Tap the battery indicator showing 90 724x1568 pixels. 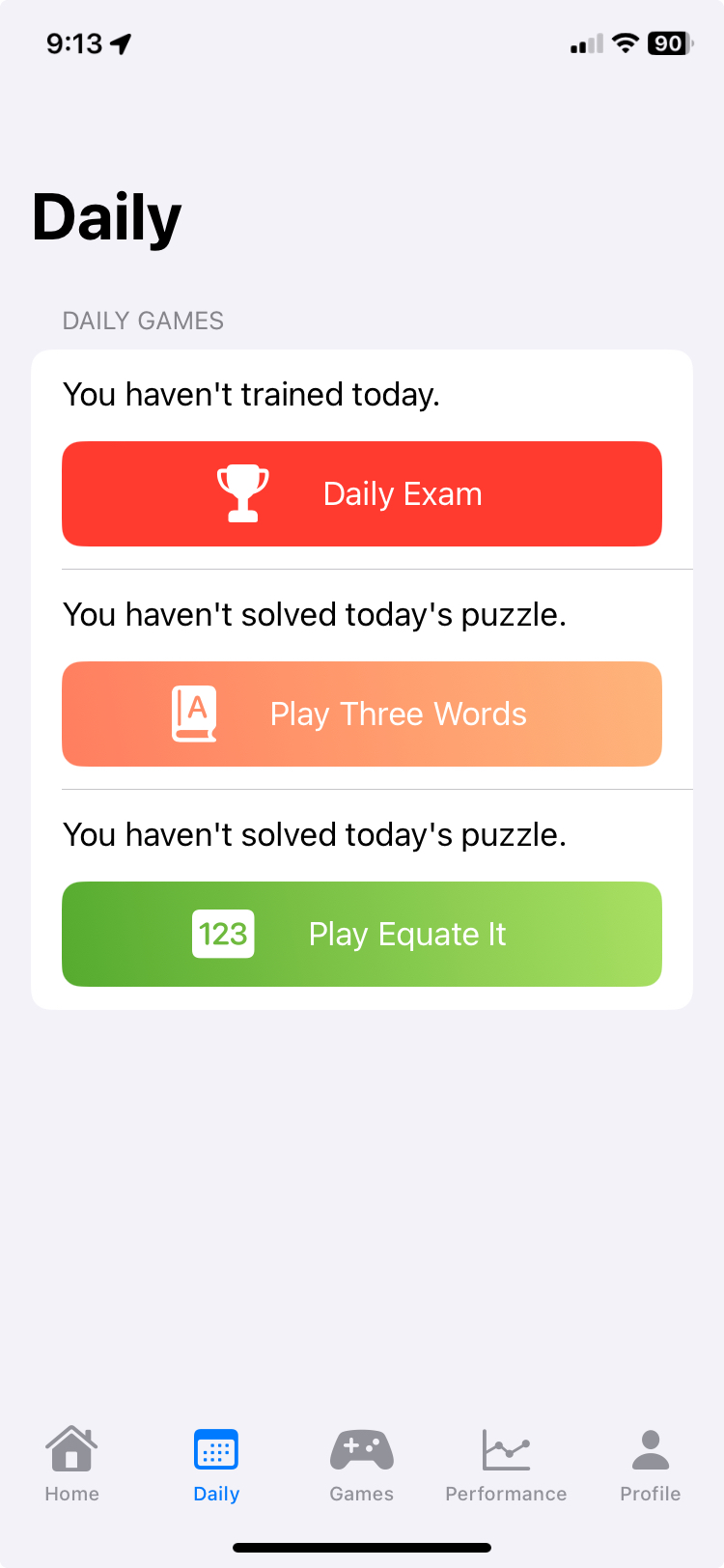click(667, 42)
